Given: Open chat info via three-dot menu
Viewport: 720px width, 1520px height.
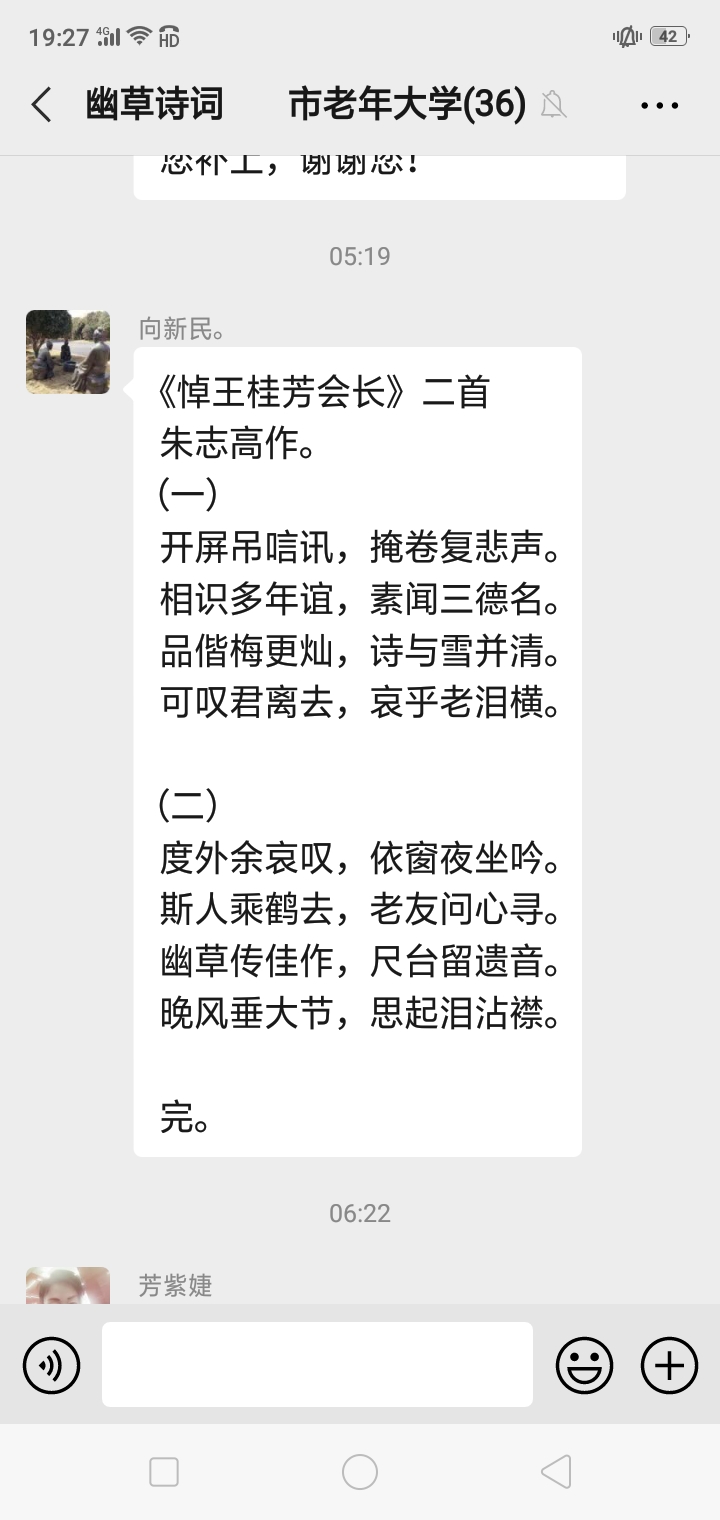Looking at the screenshot, I should 660,105.
